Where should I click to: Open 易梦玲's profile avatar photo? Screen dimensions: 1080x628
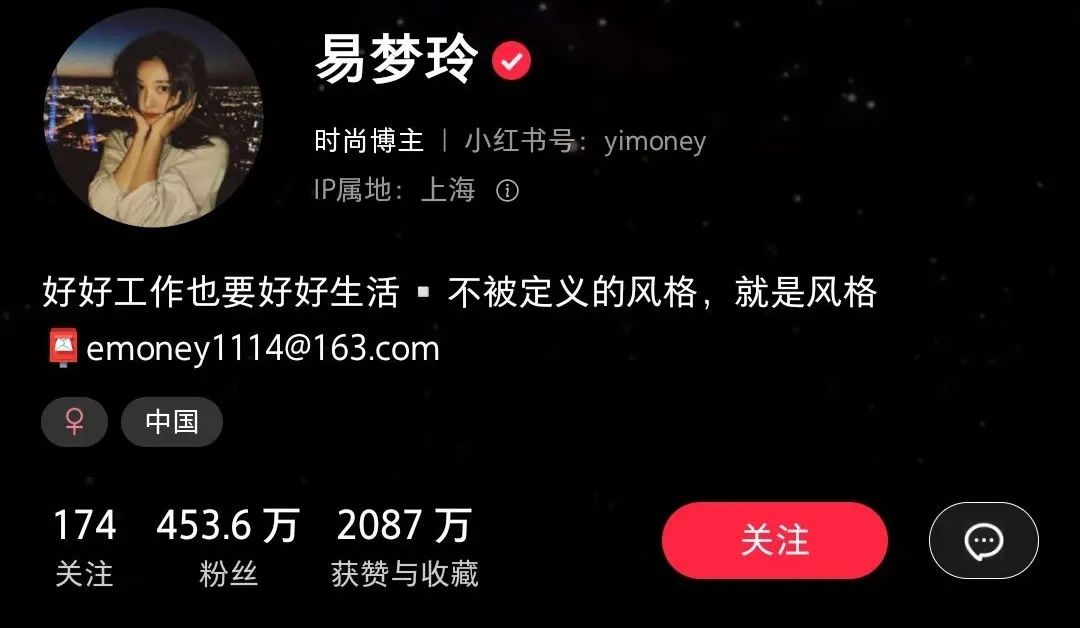click(154, 119)
